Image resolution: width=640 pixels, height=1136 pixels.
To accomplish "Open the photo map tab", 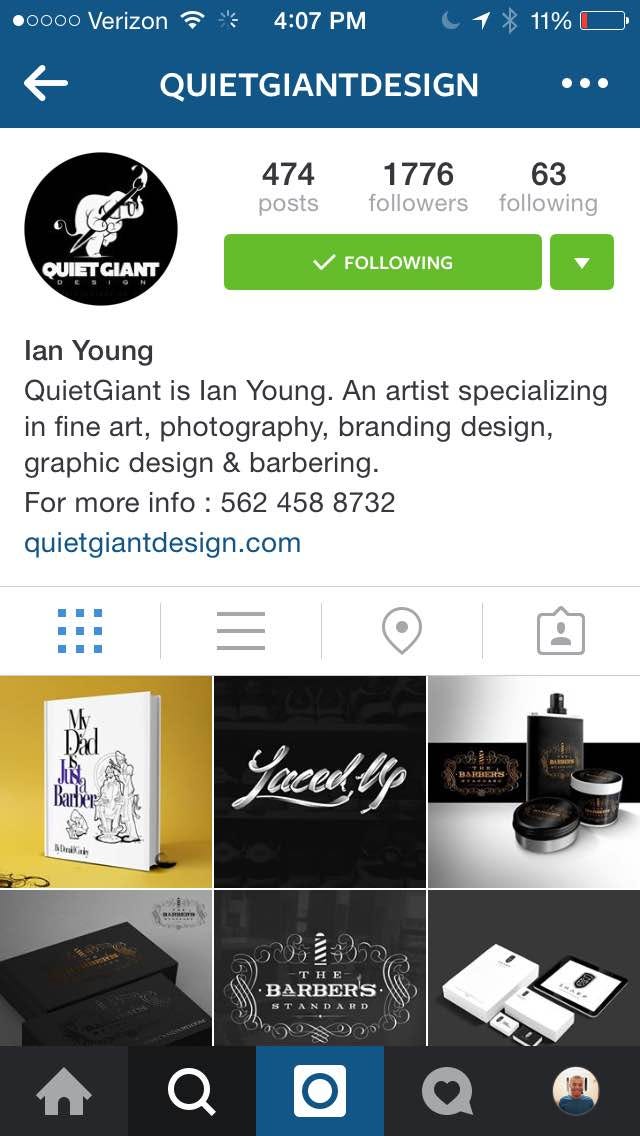I will pos(401,631).
